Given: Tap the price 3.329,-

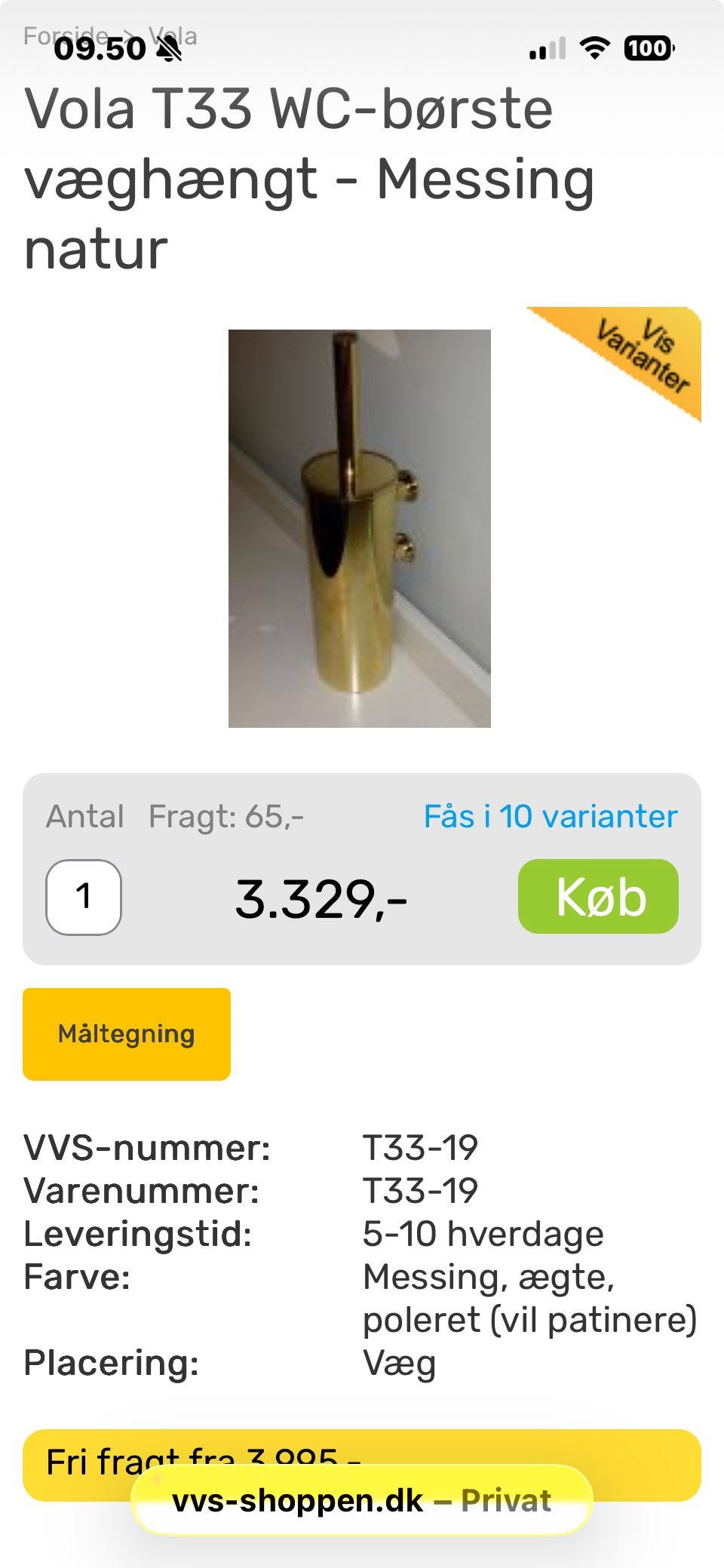Looking at the screenshot, I should pos(323,898).
